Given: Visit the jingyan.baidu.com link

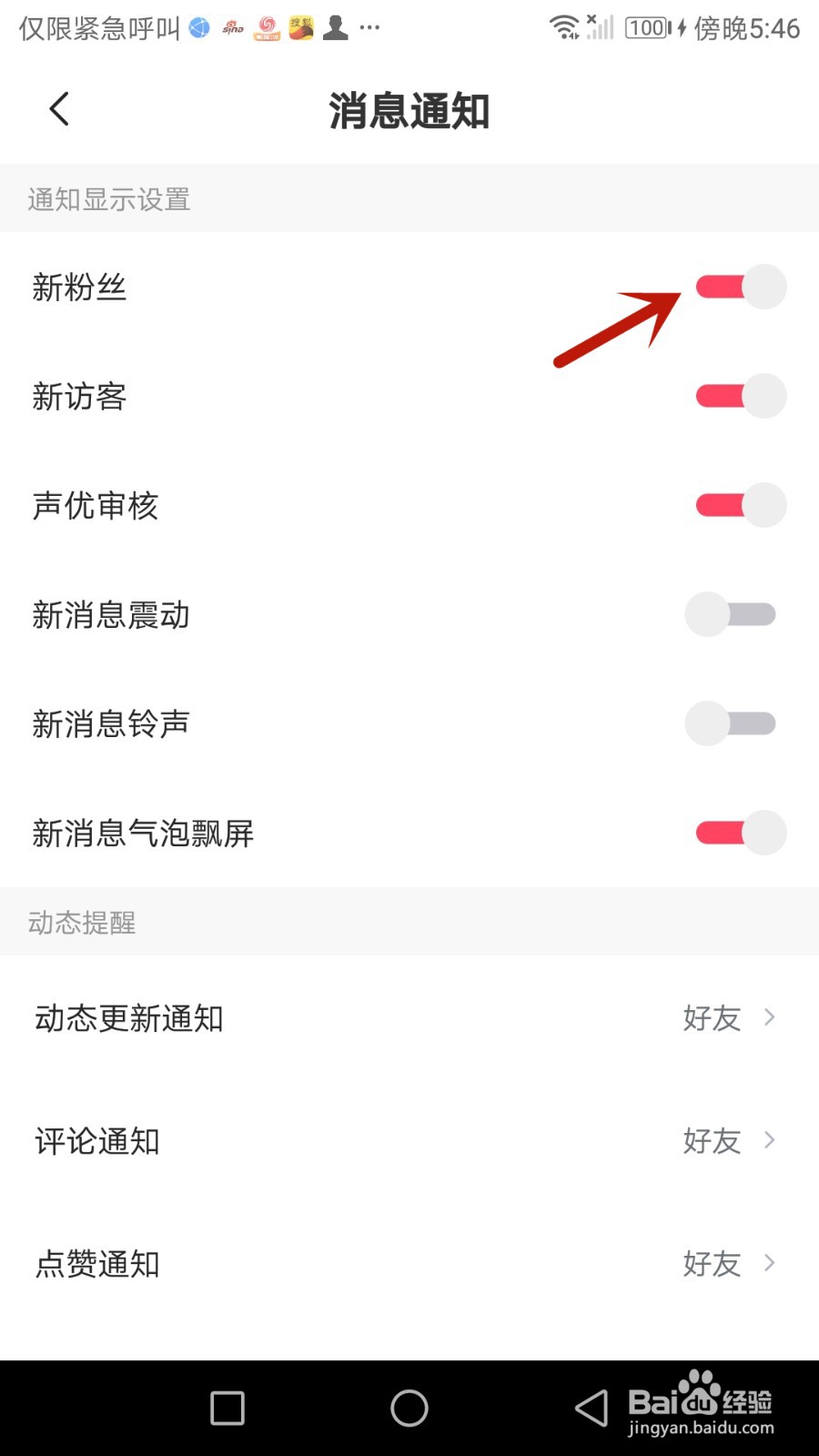Looking at the screenshot, I should pyautogui.click(x=701, y=1429).
